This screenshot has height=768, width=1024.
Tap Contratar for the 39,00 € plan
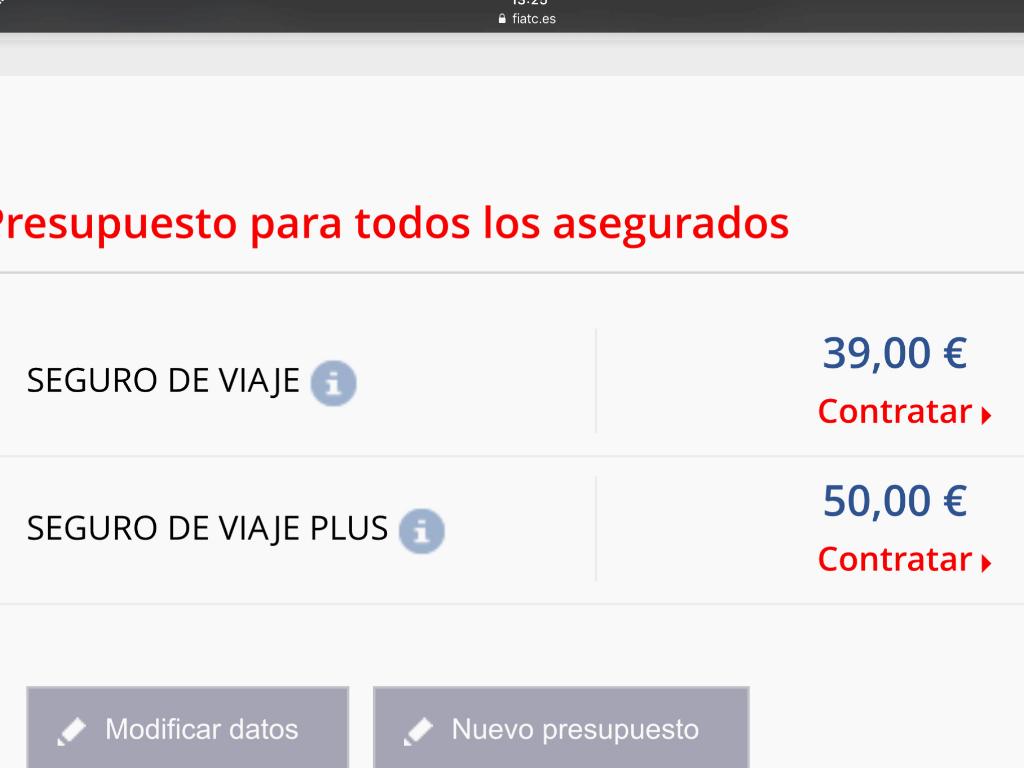click(x=904, y=411)
